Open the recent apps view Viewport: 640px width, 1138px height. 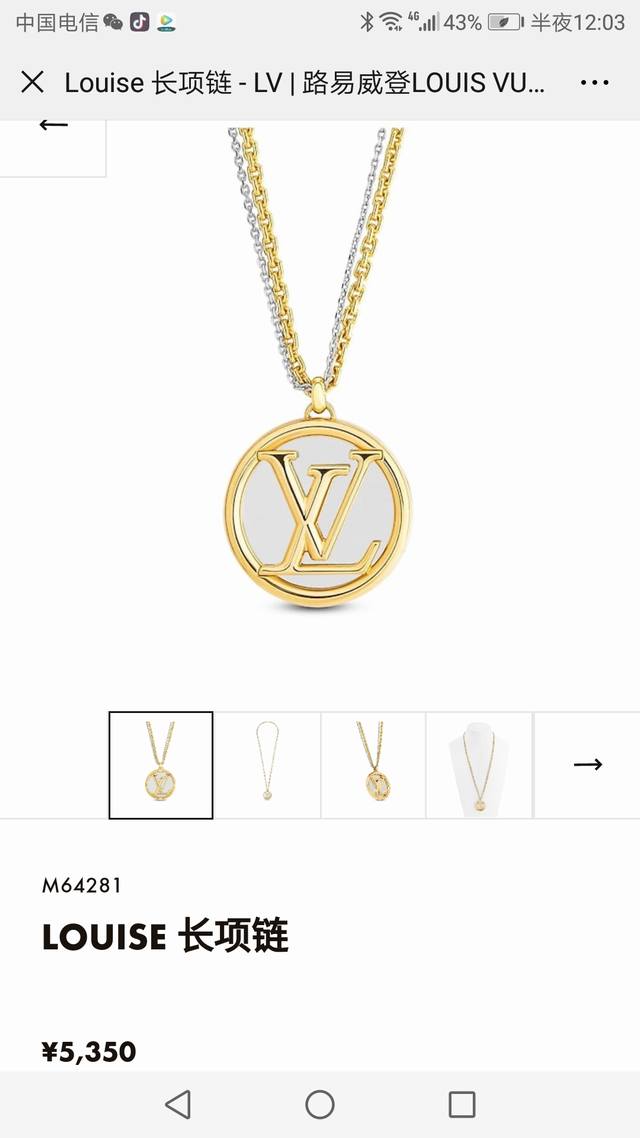click(x=462, y=1104)
